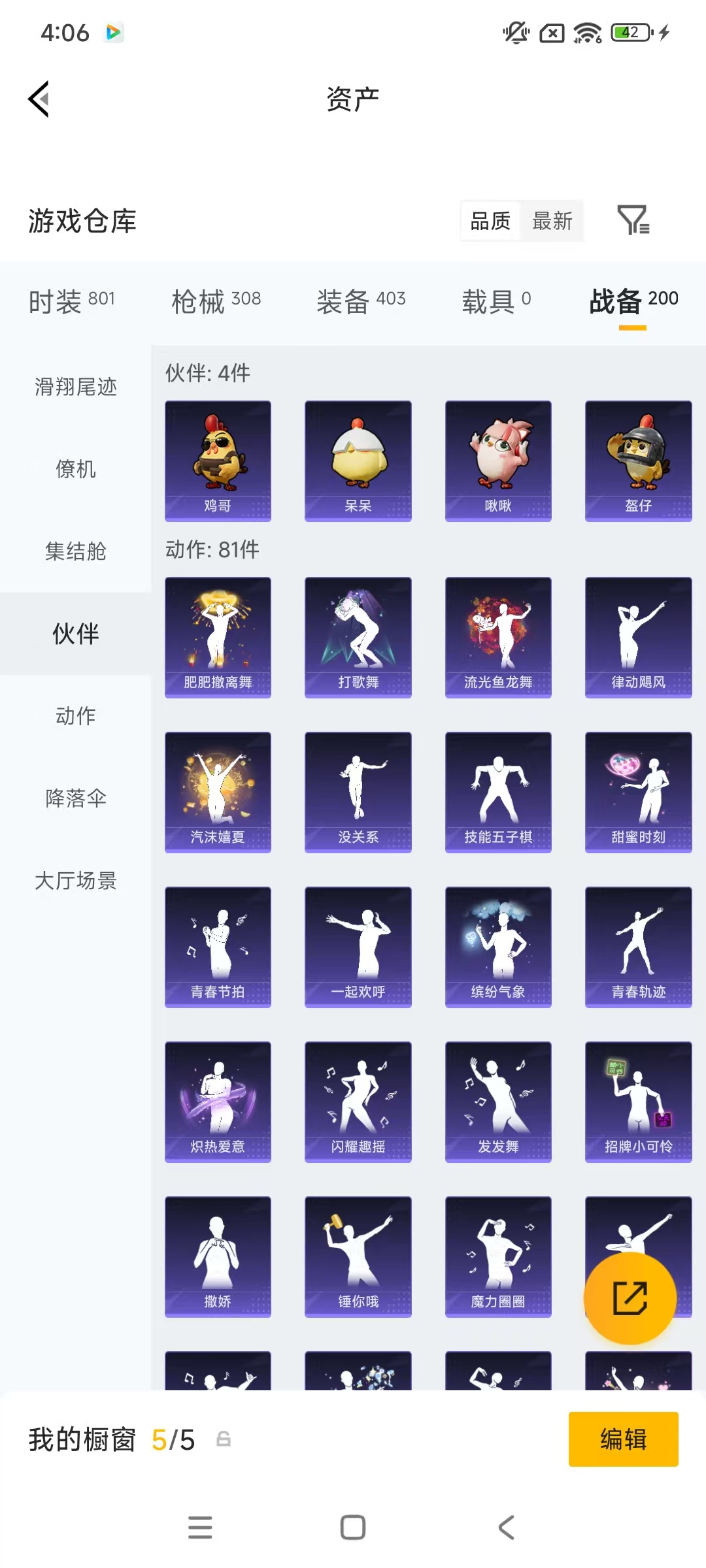Select the 啾啾 companion icon
706x1568 pixels.
(498, 457)
